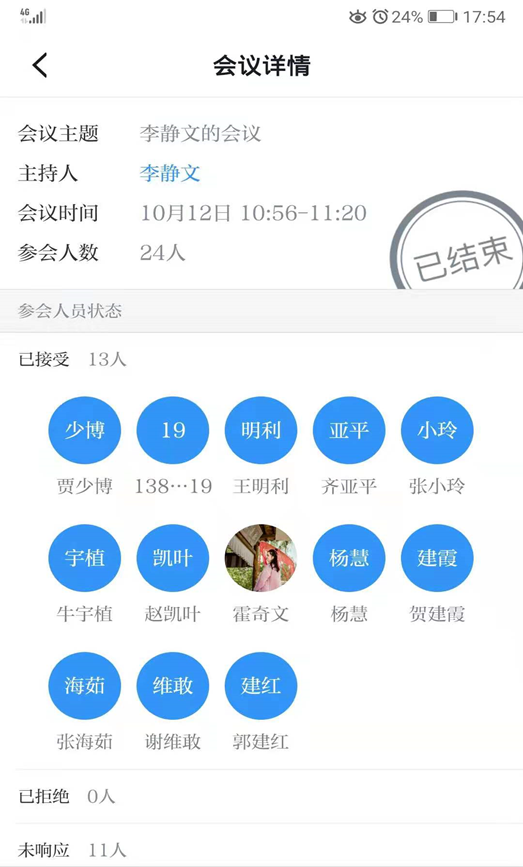The width and height of the screenshot is (523, 867).
Task: Tap 齐亚平's avatar
Action: (x=349, y=430)
